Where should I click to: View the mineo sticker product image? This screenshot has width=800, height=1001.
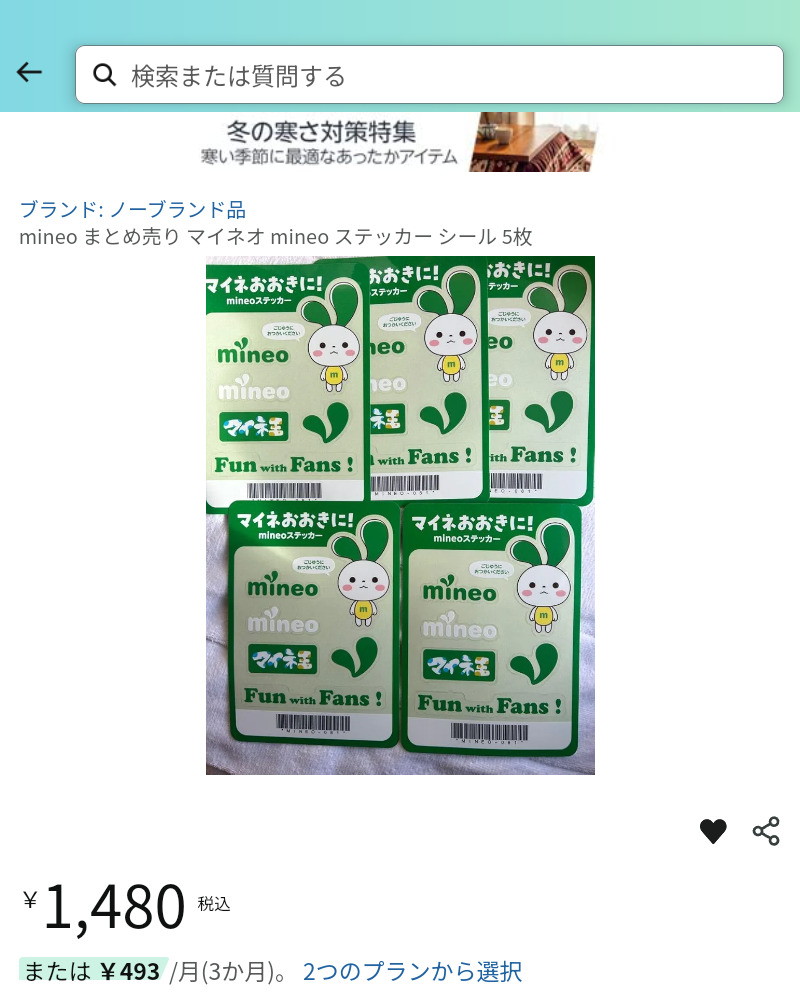click(x=400, y=515)
